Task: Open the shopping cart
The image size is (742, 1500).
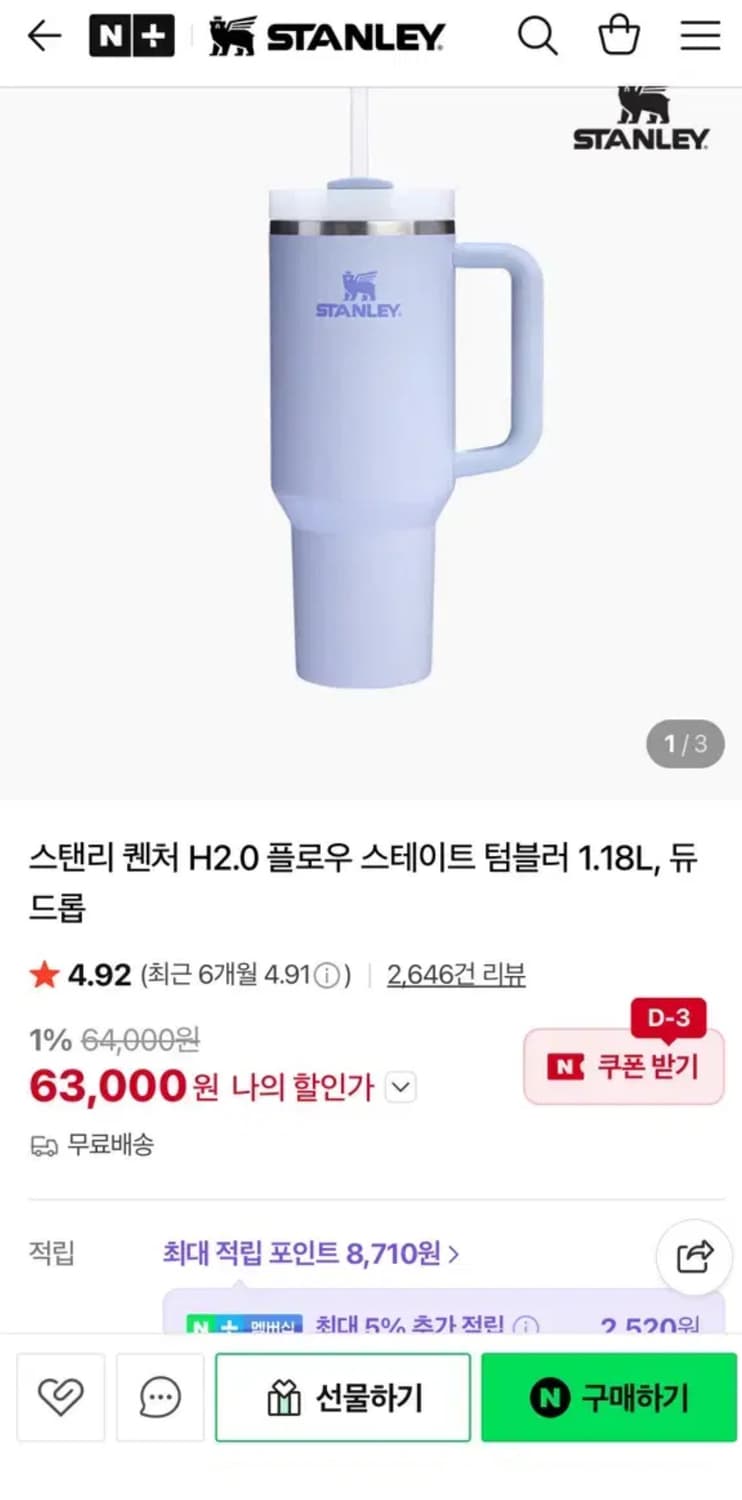Action: 620,35
